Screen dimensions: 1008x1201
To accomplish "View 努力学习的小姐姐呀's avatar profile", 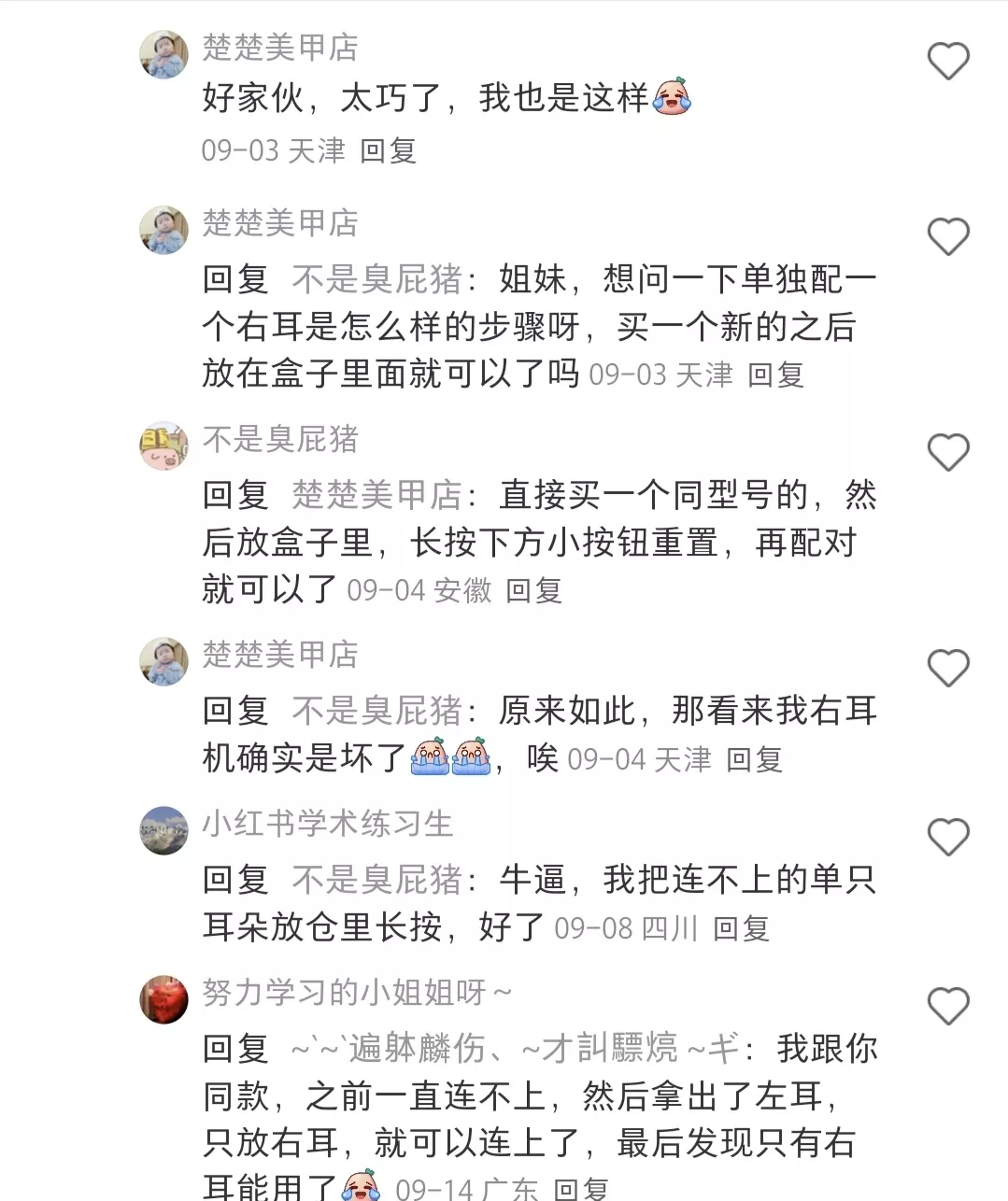I will [163, 999].
